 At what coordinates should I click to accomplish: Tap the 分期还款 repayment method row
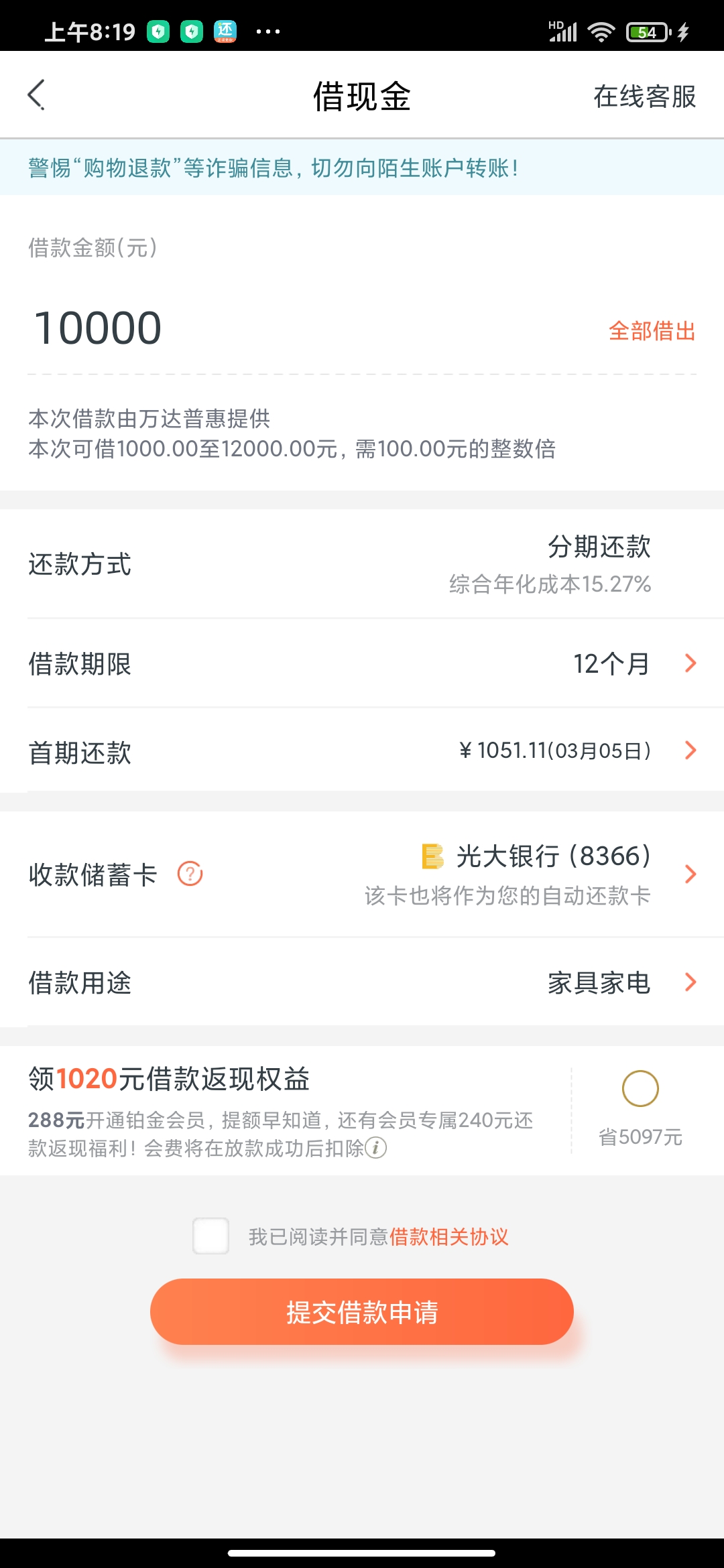[362, 564]
